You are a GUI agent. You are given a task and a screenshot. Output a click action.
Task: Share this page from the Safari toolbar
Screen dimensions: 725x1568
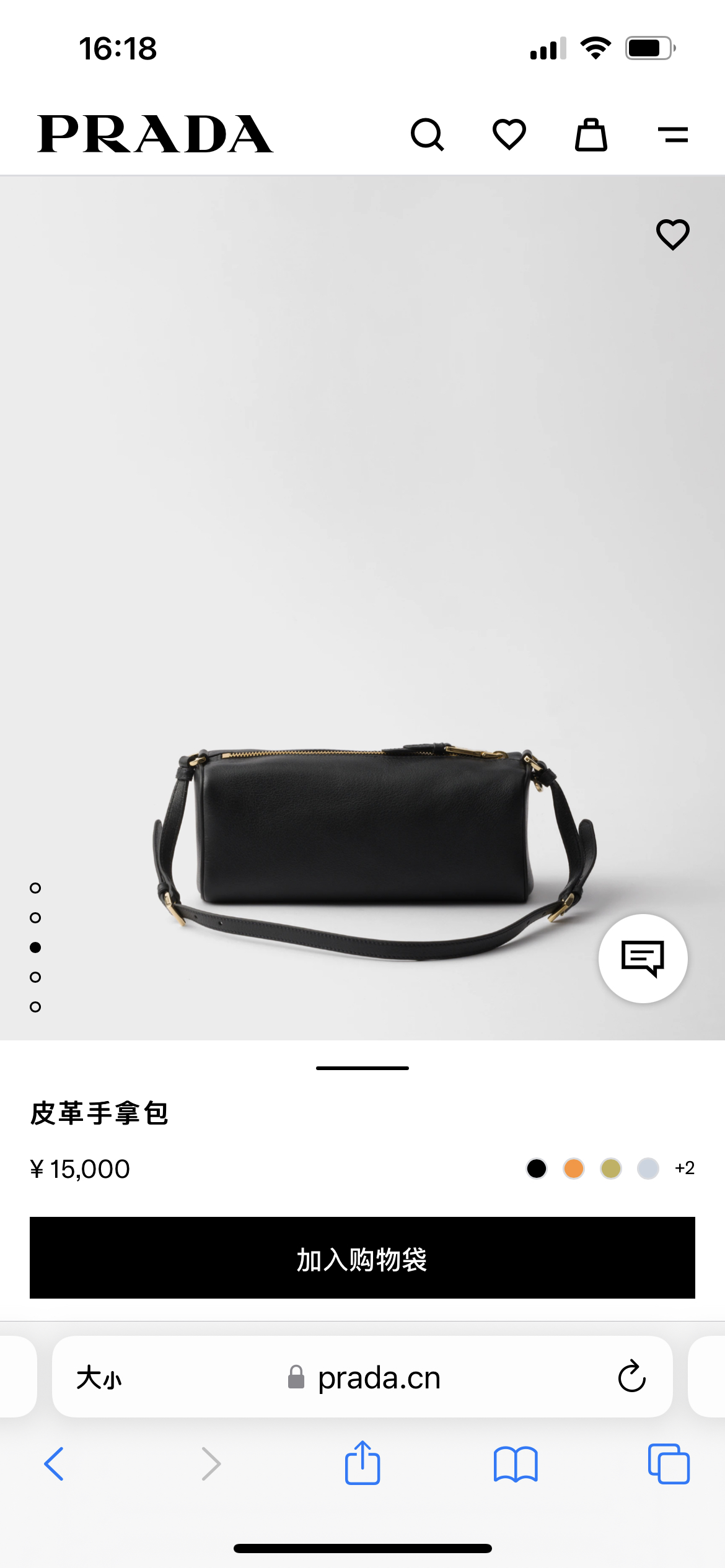coord(362,1462)
